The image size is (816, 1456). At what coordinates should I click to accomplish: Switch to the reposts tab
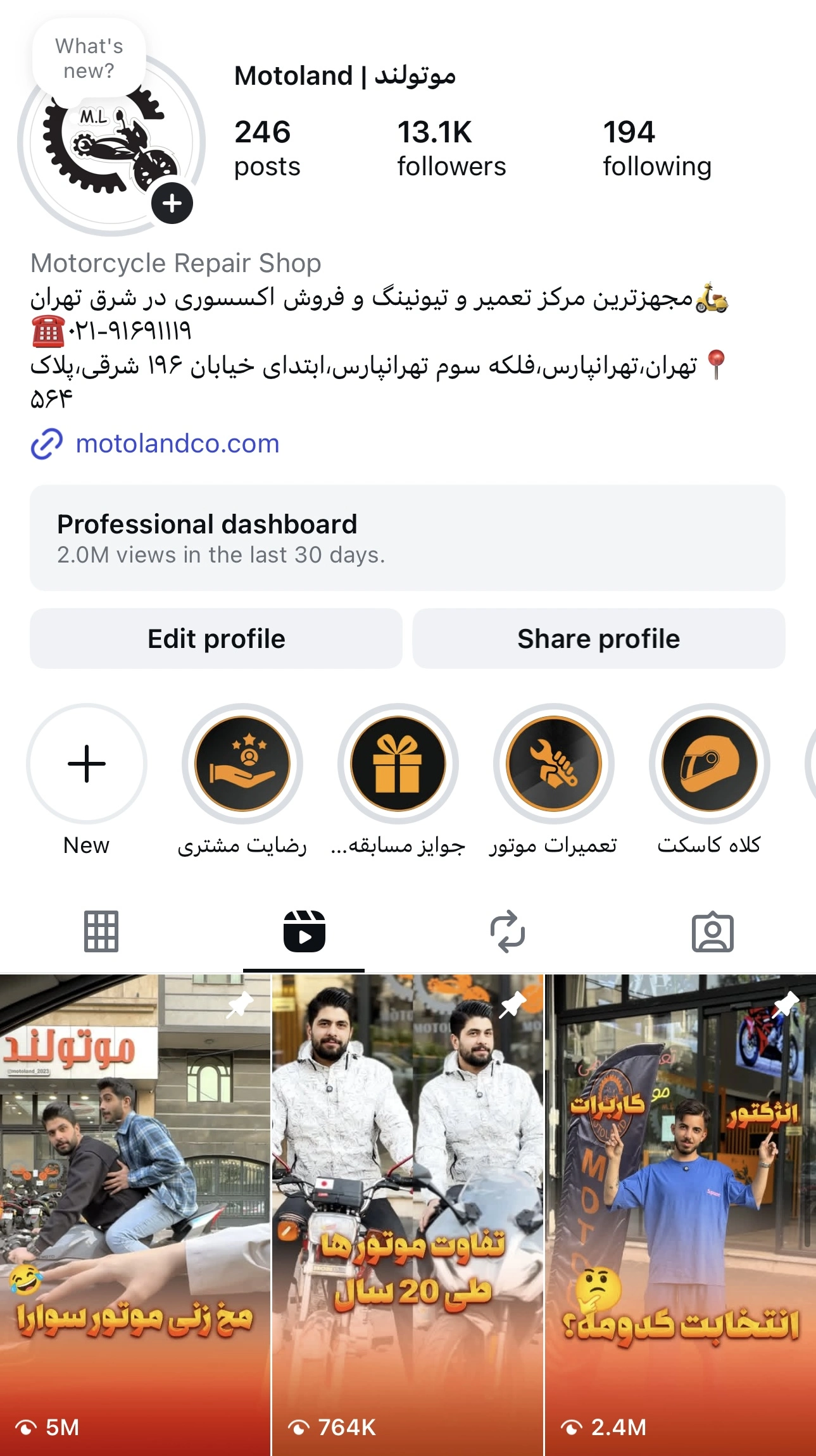pos(508,931)
